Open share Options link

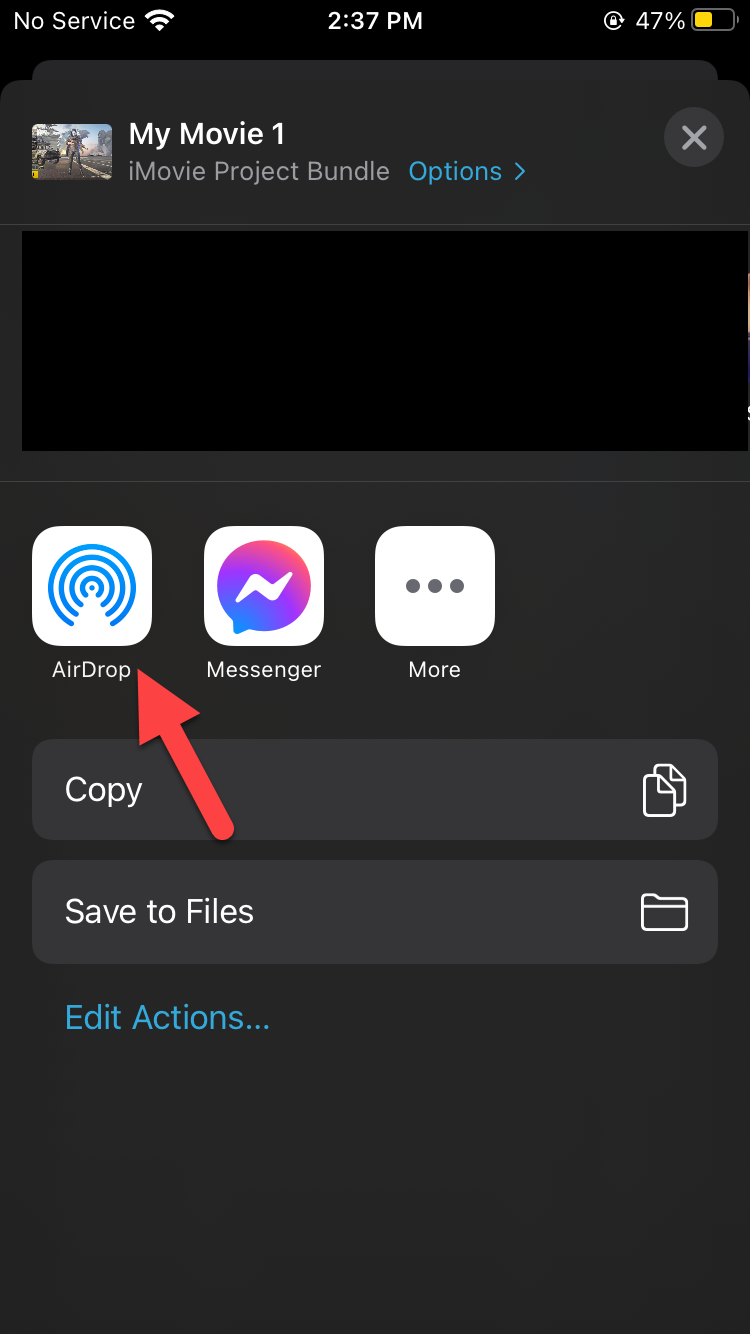tap(466, 171)
